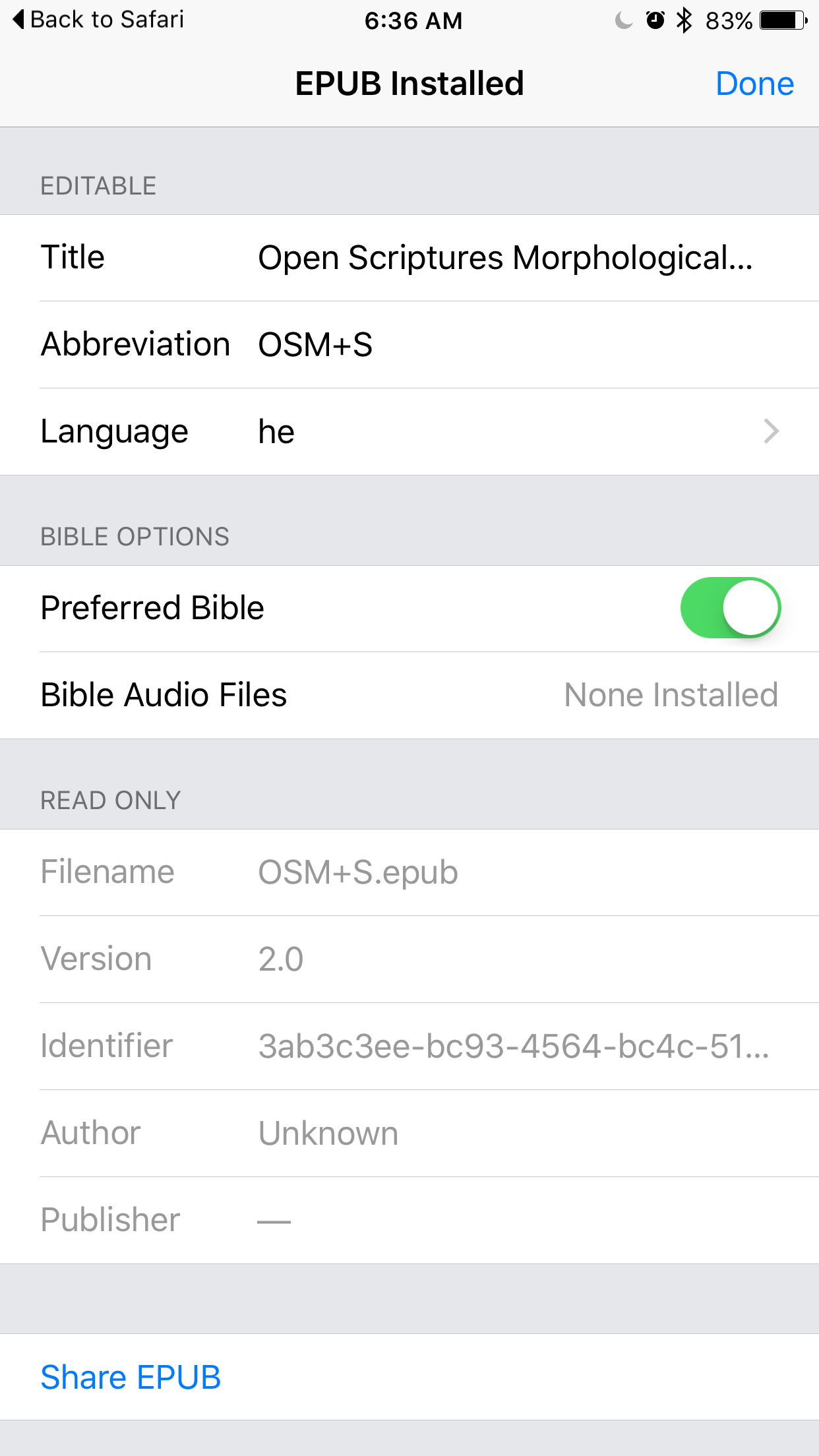Viewport: 819px width, 1456px height.
Task: Go back to Safari
Action: [x=99, y=20]
